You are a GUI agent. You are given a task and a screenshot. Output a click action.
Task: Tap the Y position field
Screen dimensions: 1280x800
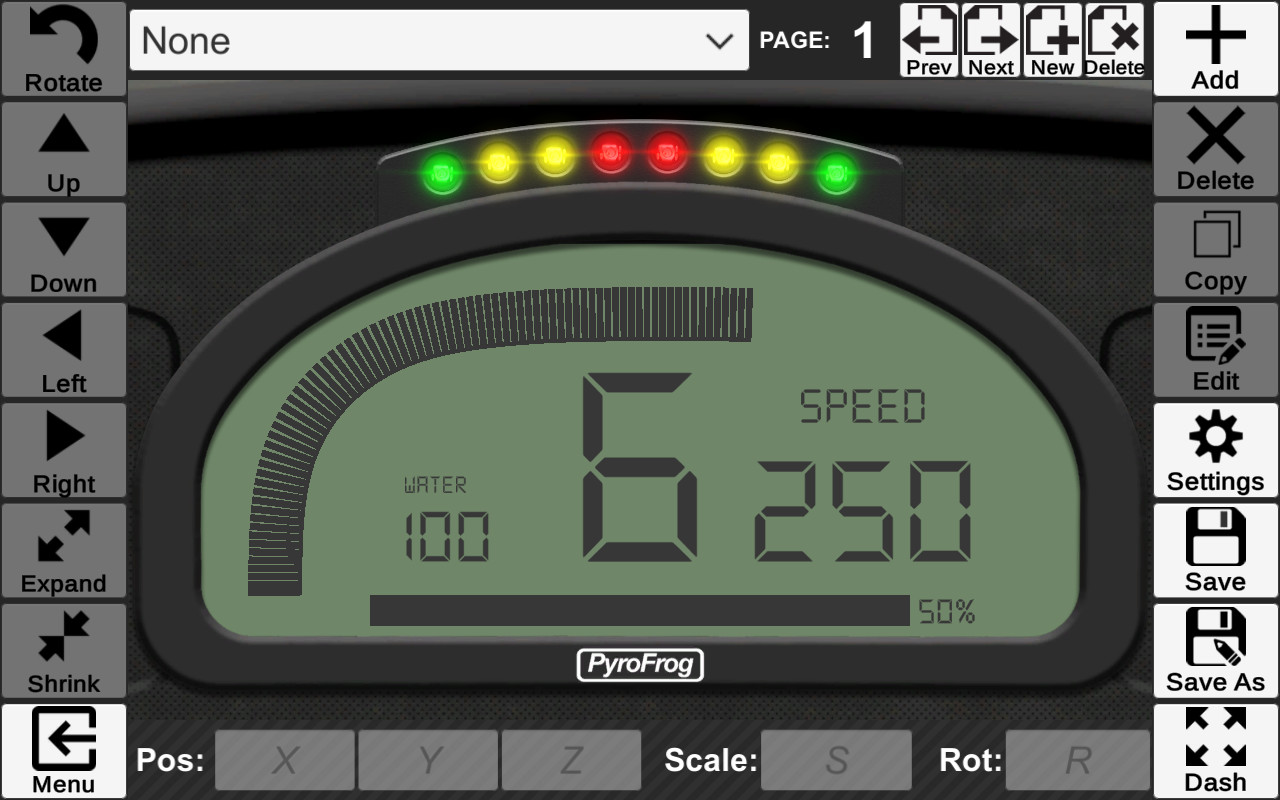428,761
